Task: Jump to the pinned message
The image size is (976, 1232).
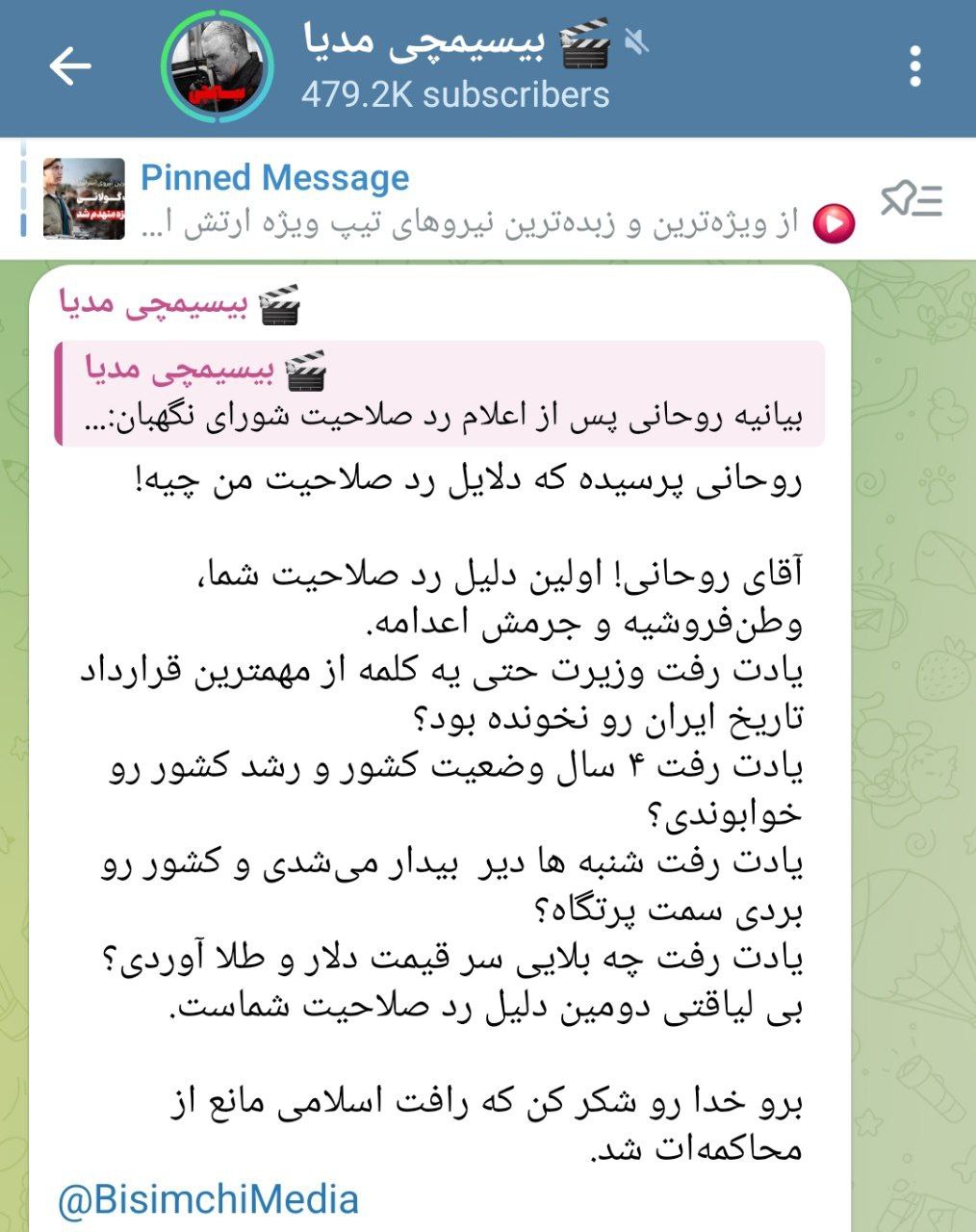Action: (462, 200)
